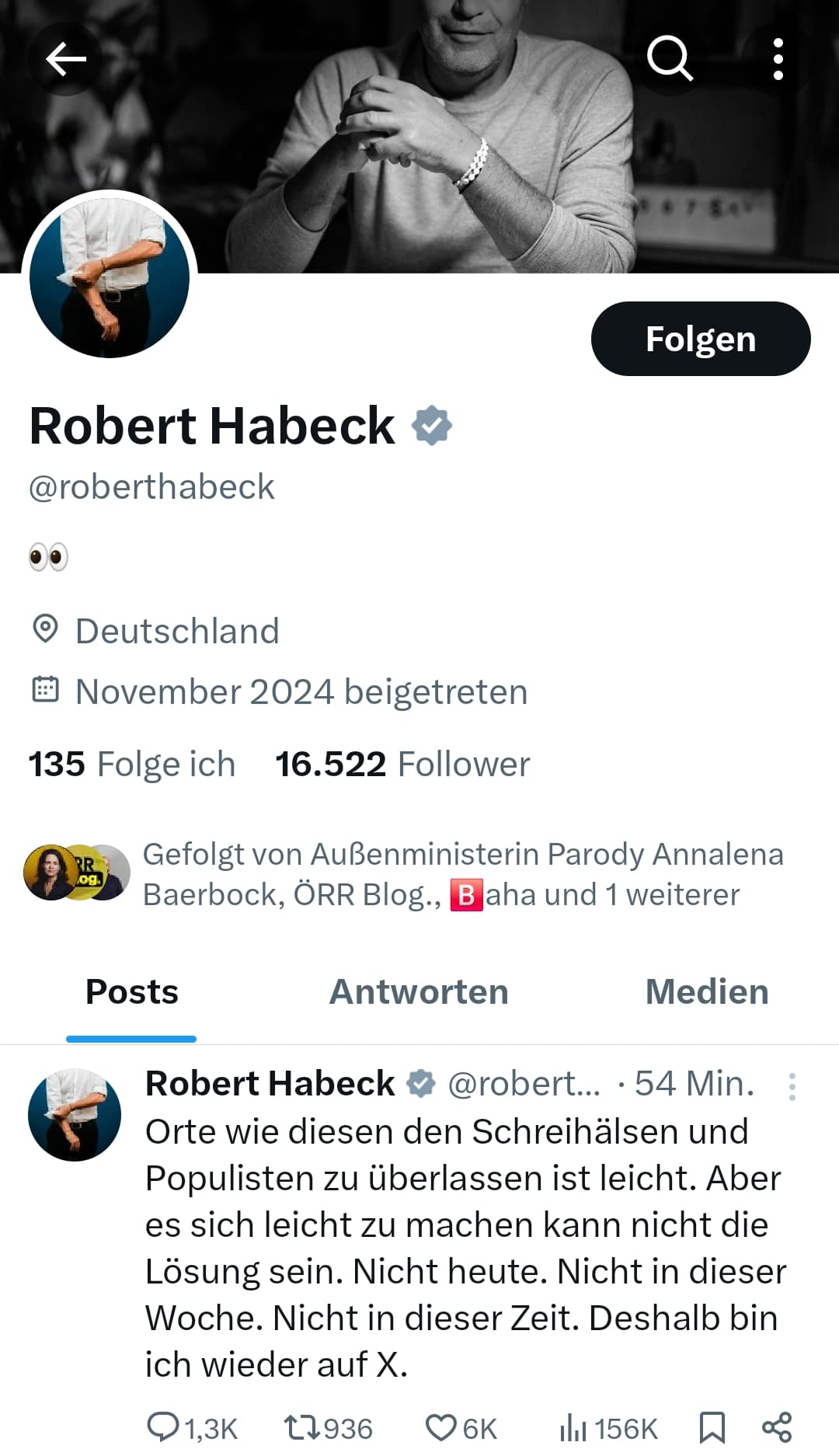
Task: Open the 135 Folge ich list
Action: 131,764
